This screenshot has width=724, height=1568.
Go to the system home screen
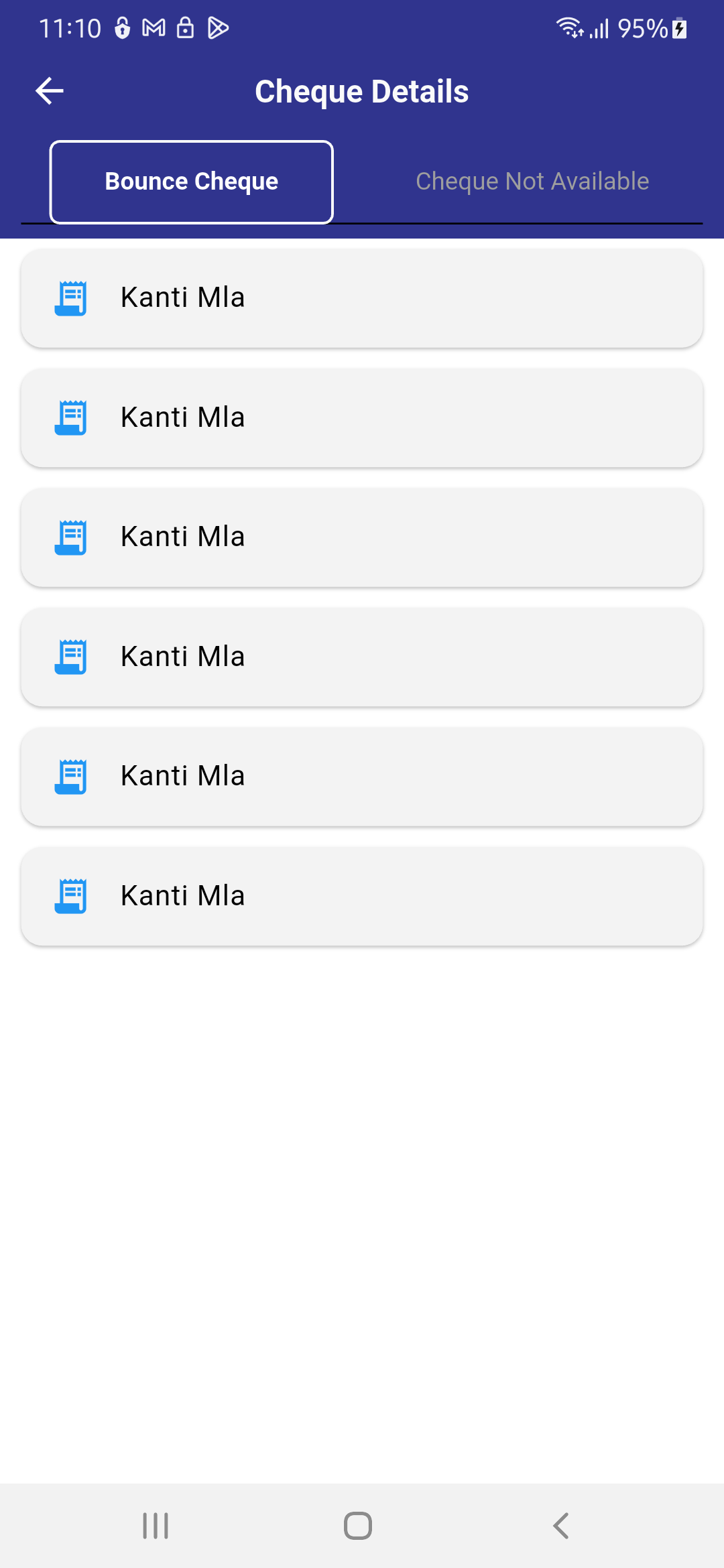(x=358, y=1526)
